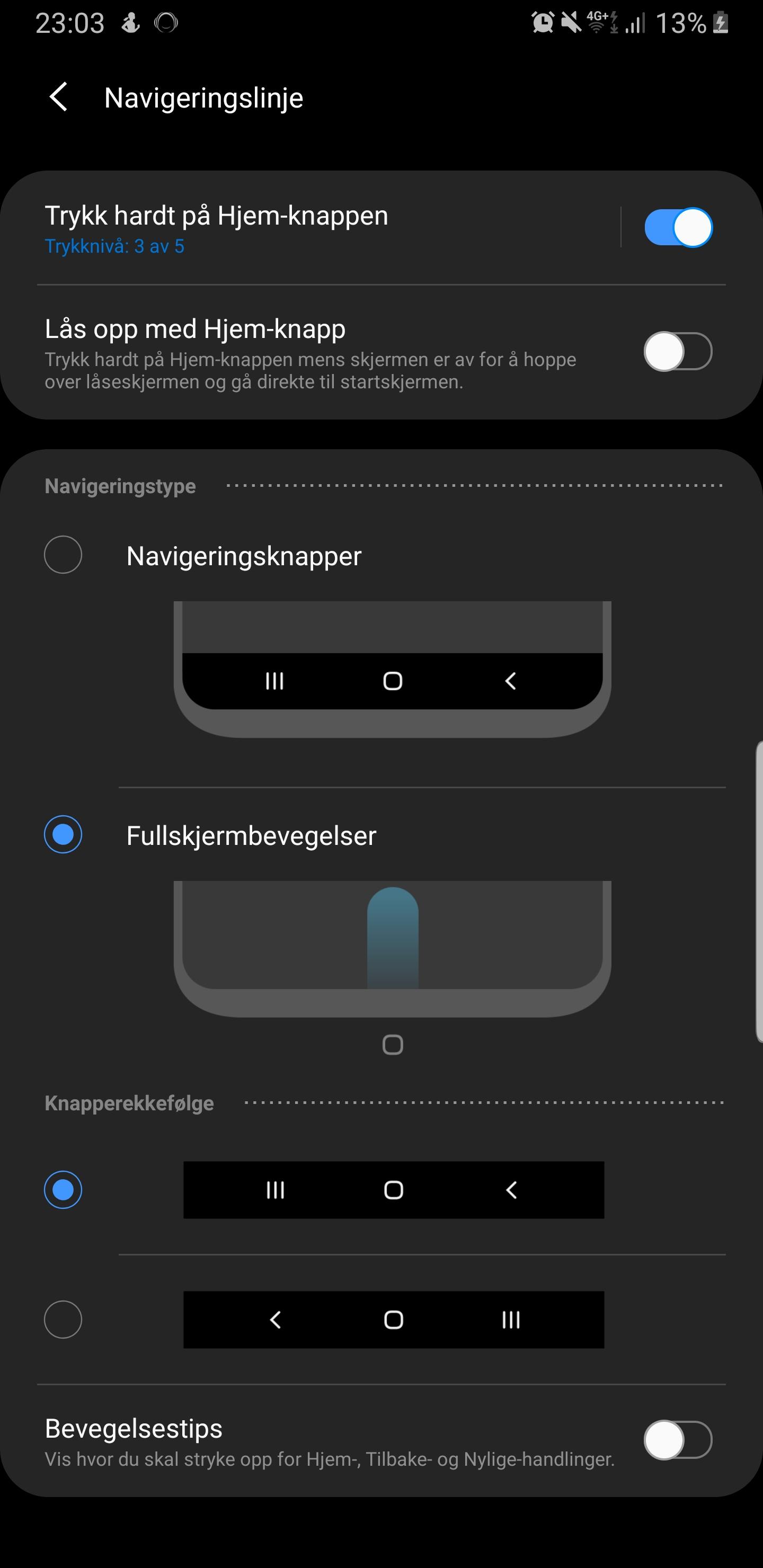The image size is (763, 1568).
Task: Go back from Navigeringslinje
Action: (x=58, y=97)
